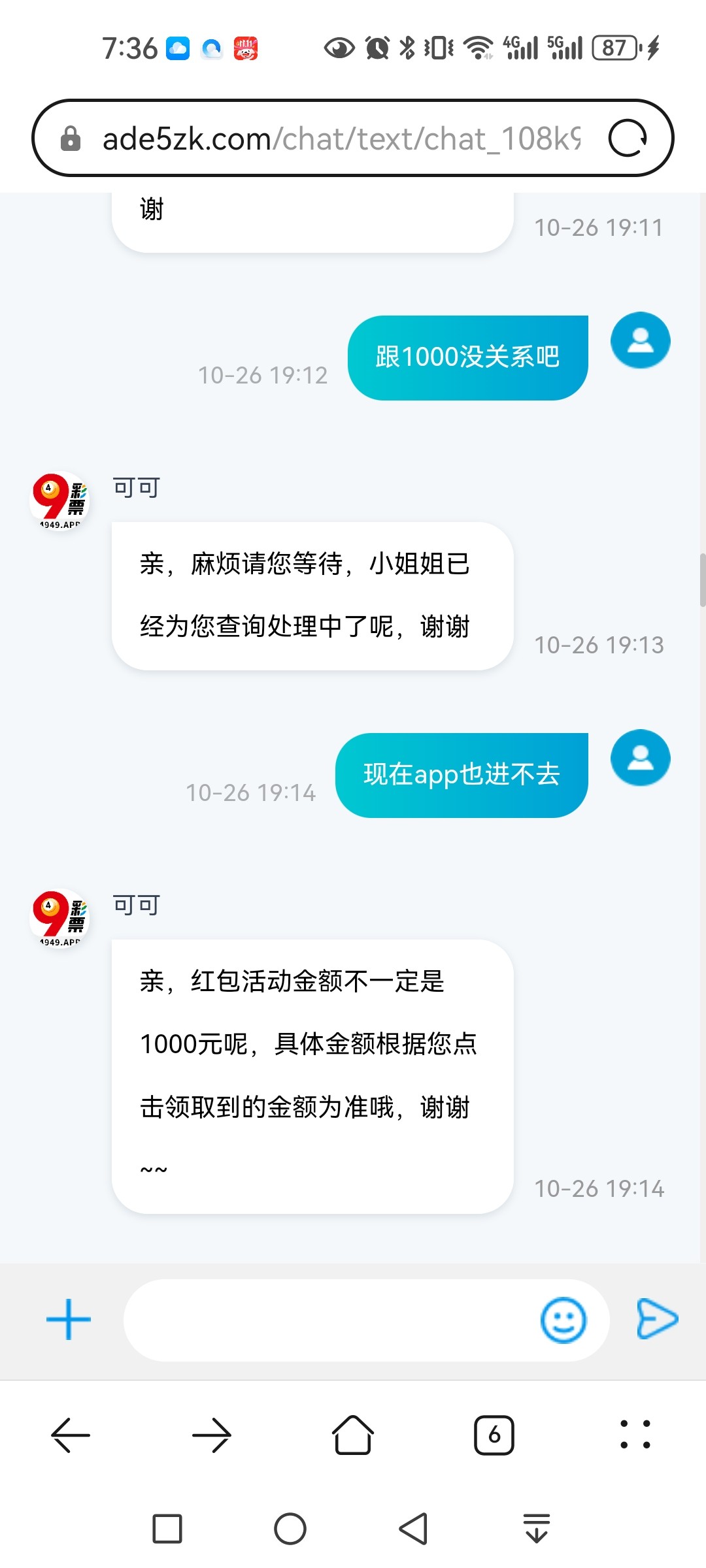The image size is (706, 1568).
Task: Open the emoji picker
Action: [x=563, y=1320]
